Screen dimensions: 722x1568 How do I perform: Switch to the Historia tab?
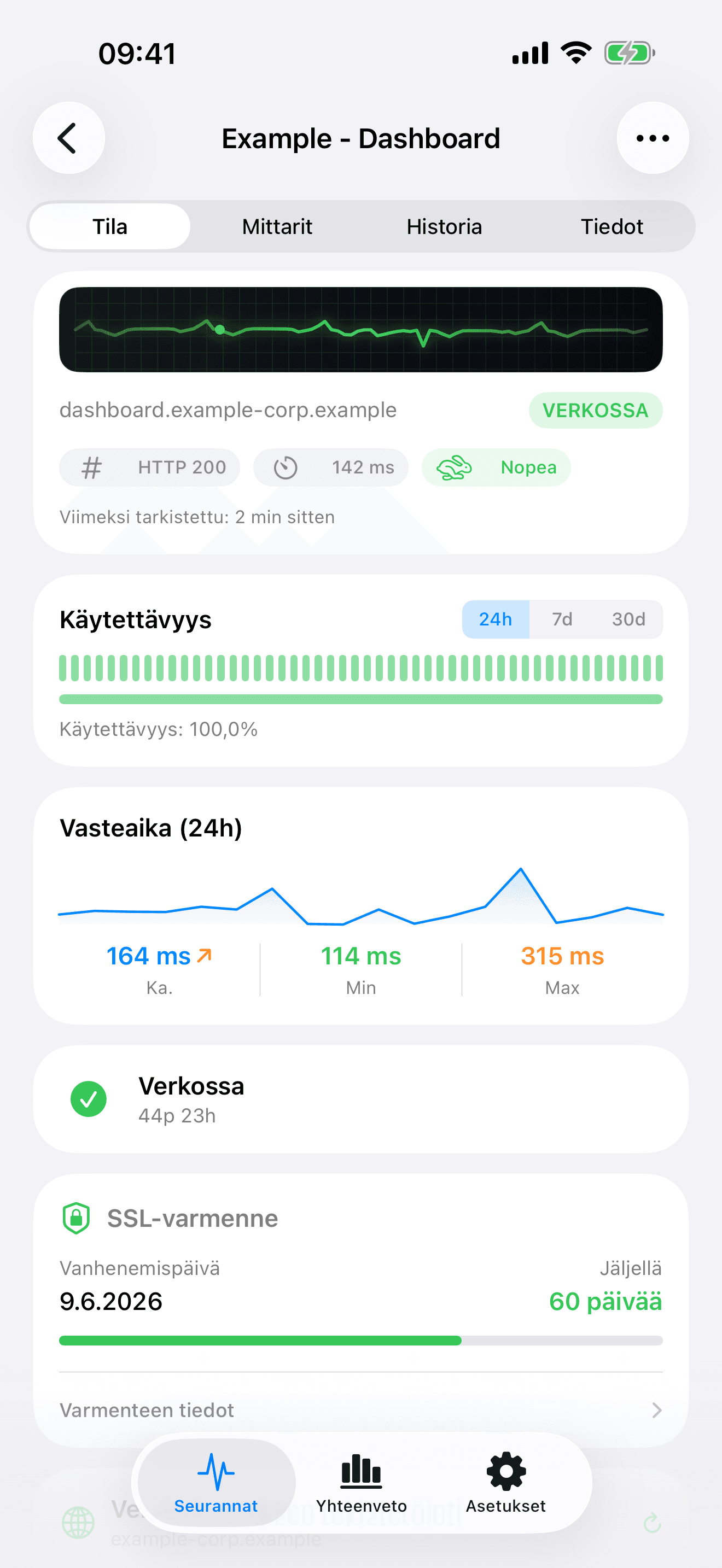click(444, 226)
